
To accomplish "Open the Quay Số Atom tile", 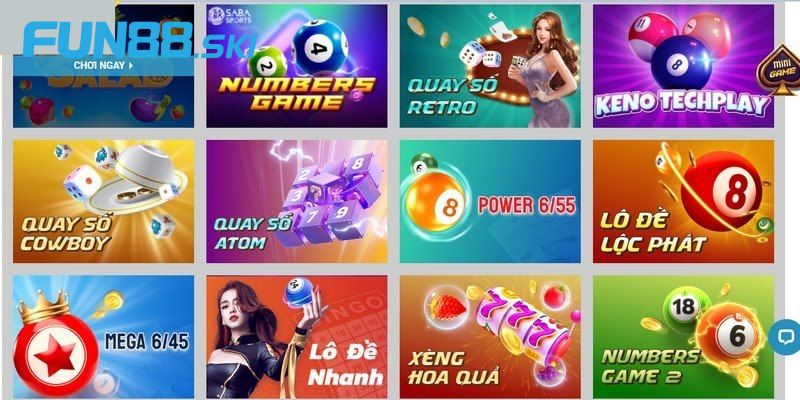I will (296, 200).
